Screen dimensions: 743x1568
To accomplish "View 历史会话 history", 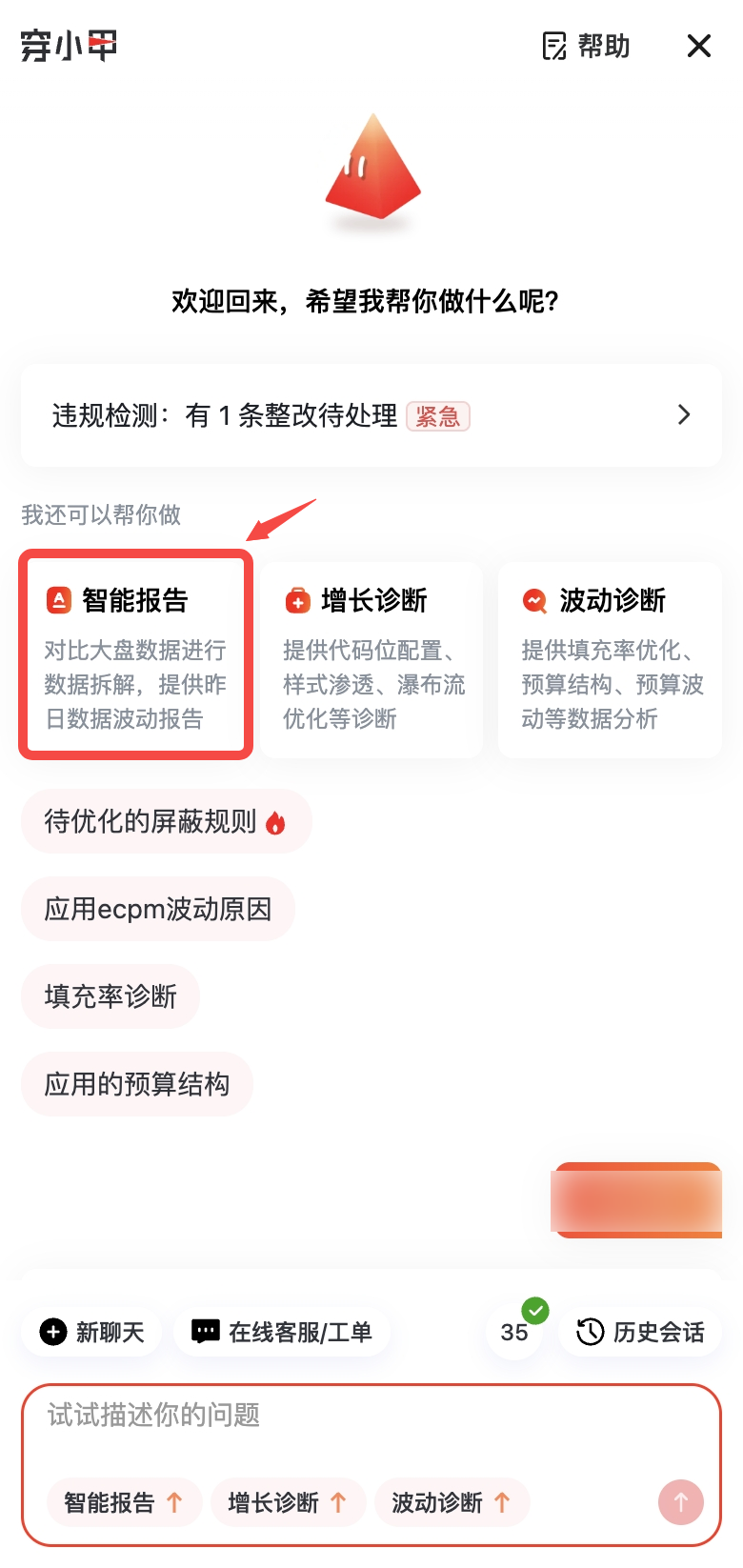I will tap(641, 1332).
